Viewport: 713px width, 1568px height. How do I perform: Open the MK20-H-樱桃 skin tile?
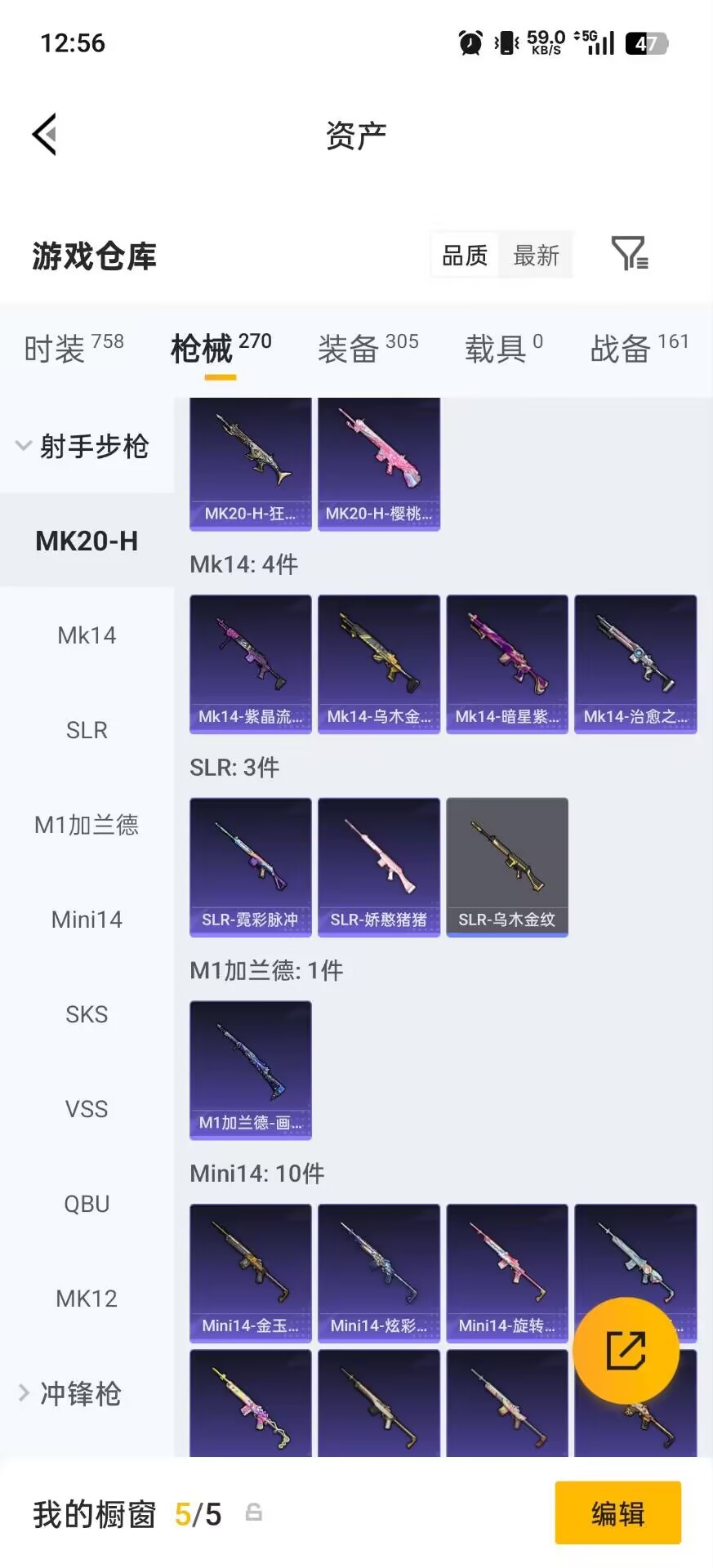379,464
